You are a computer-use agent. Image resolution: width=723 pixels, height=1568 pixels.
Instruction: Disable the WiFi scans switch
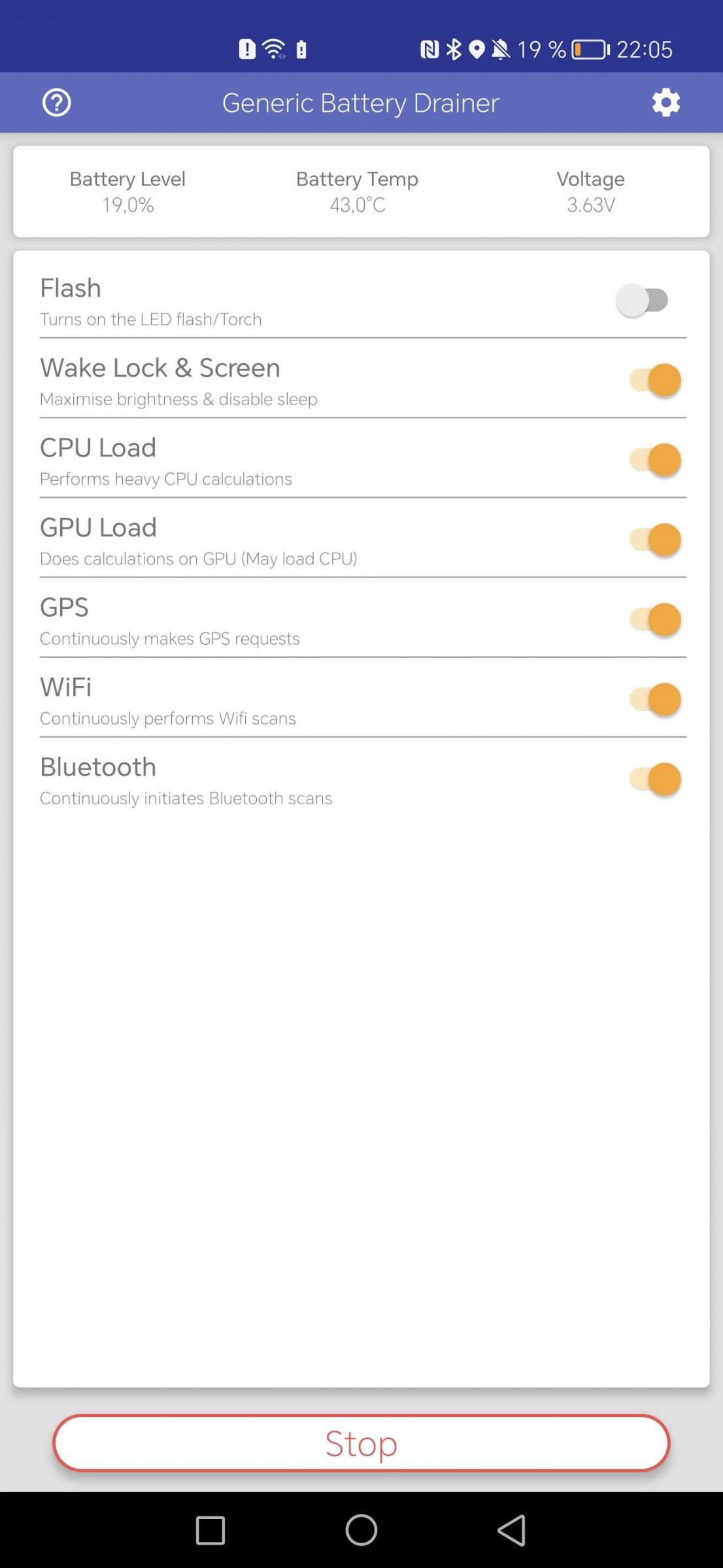pos(655,699)
